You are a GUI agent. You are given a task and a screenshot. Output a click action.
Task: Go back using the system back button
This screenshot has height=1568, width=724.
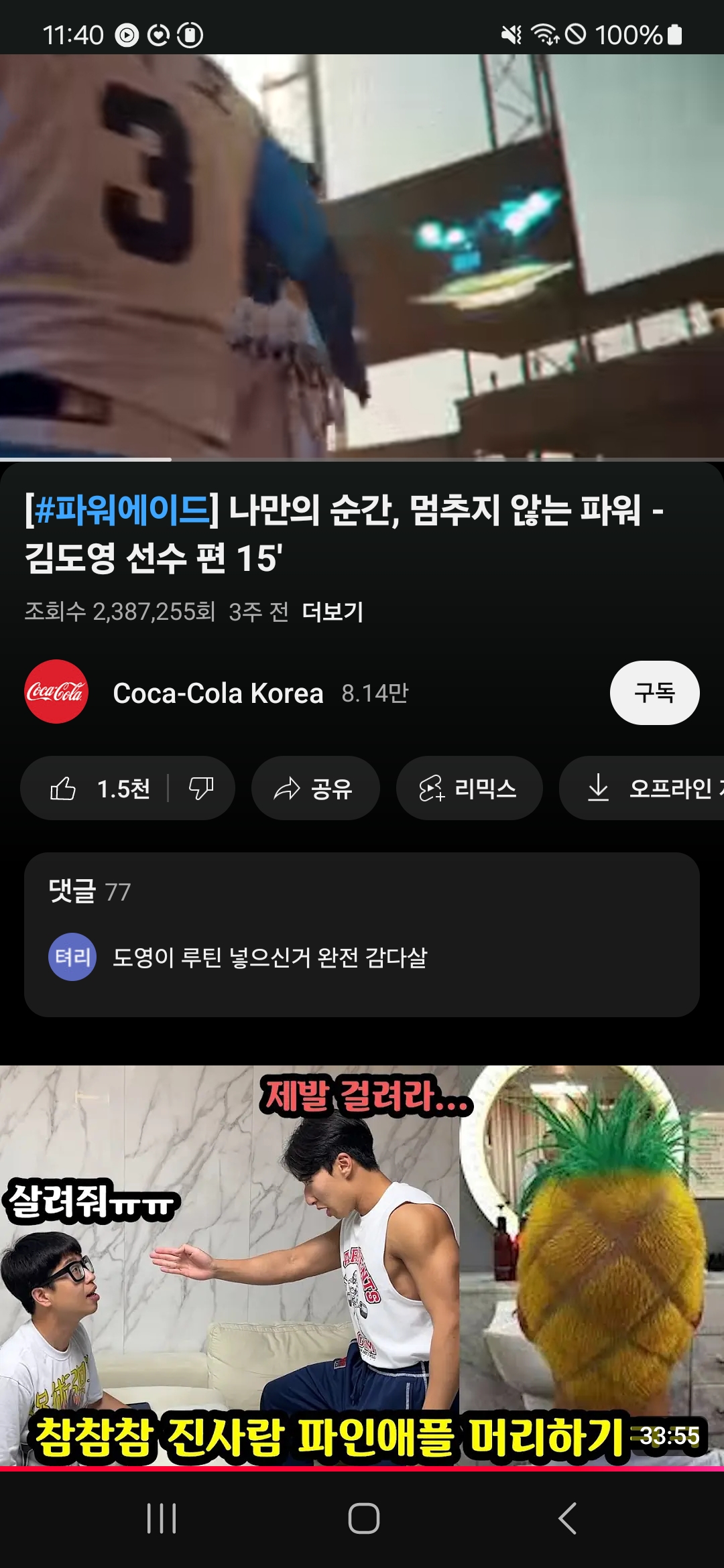pos(567,1518)
